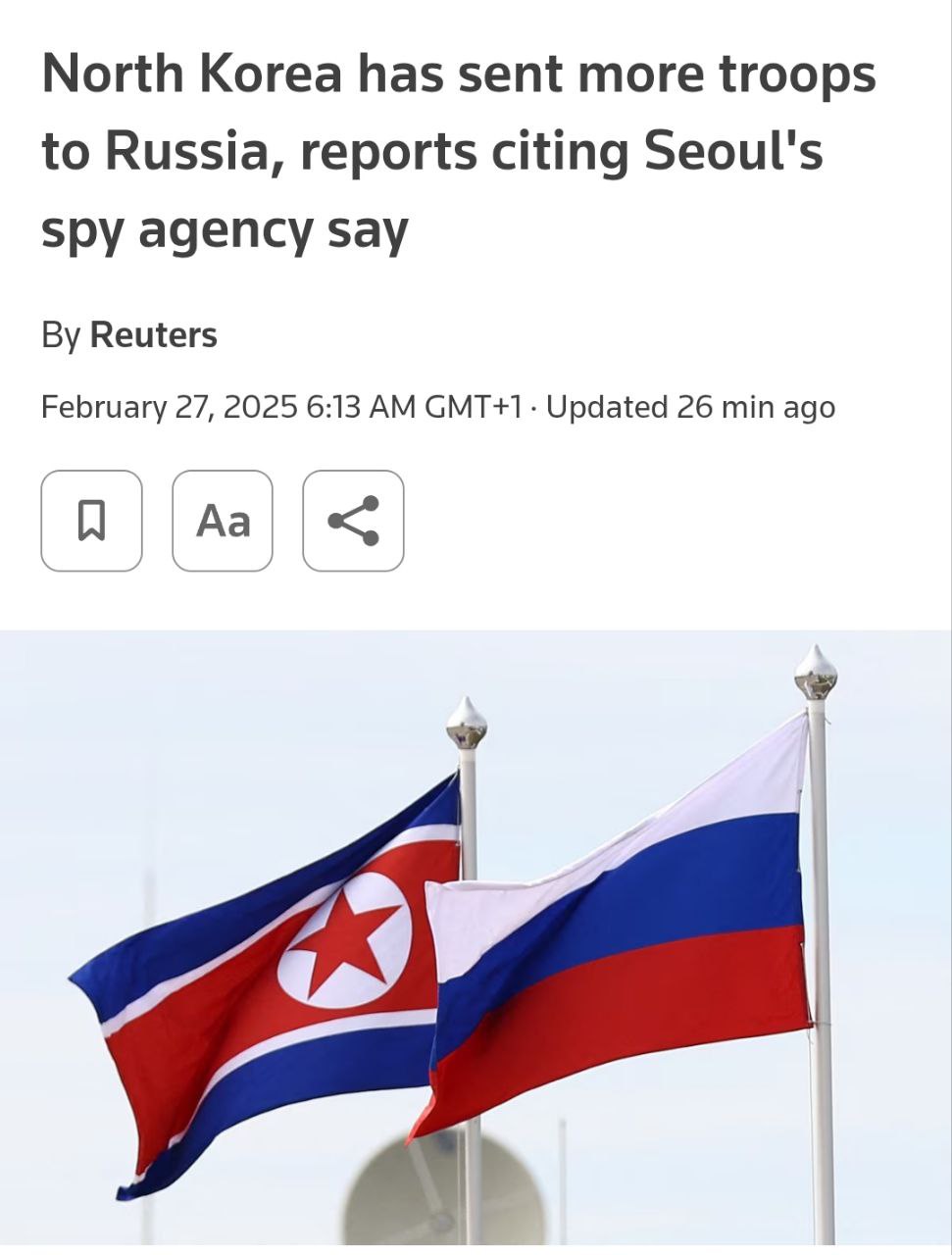Share this article
952x1255 pixels.
point(353,521)
